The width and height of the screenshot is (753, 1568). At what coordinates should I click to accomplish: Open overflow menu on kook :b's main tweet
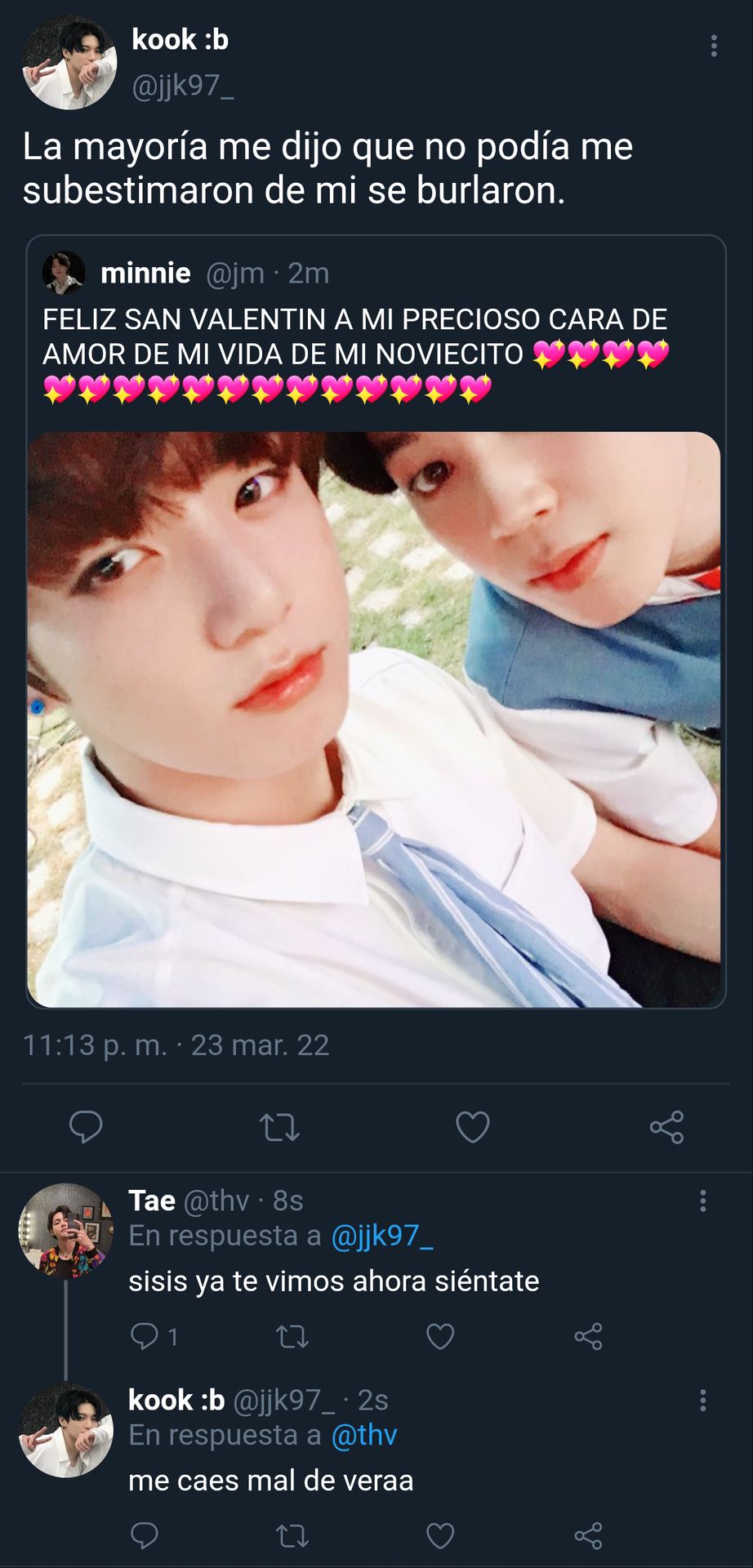click(714, 46)
